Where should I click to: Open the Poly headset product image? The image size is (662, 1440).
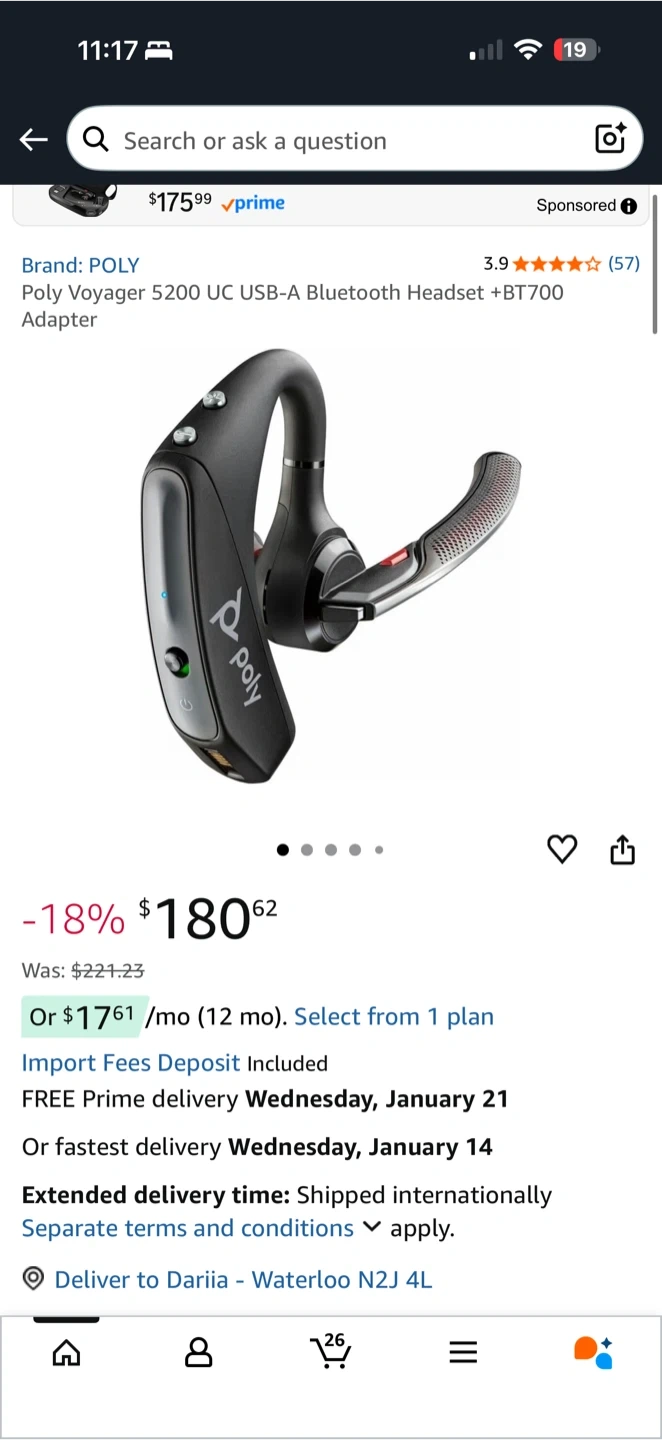tap(330, 565)
